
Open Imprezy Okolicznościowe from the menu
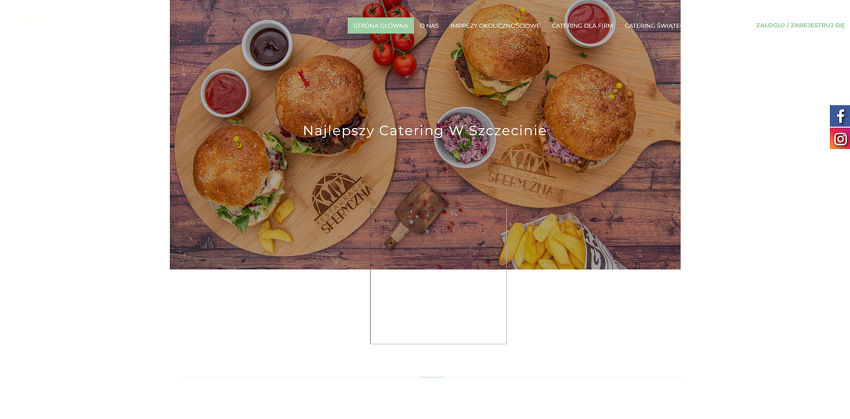[x=495, y=25]
